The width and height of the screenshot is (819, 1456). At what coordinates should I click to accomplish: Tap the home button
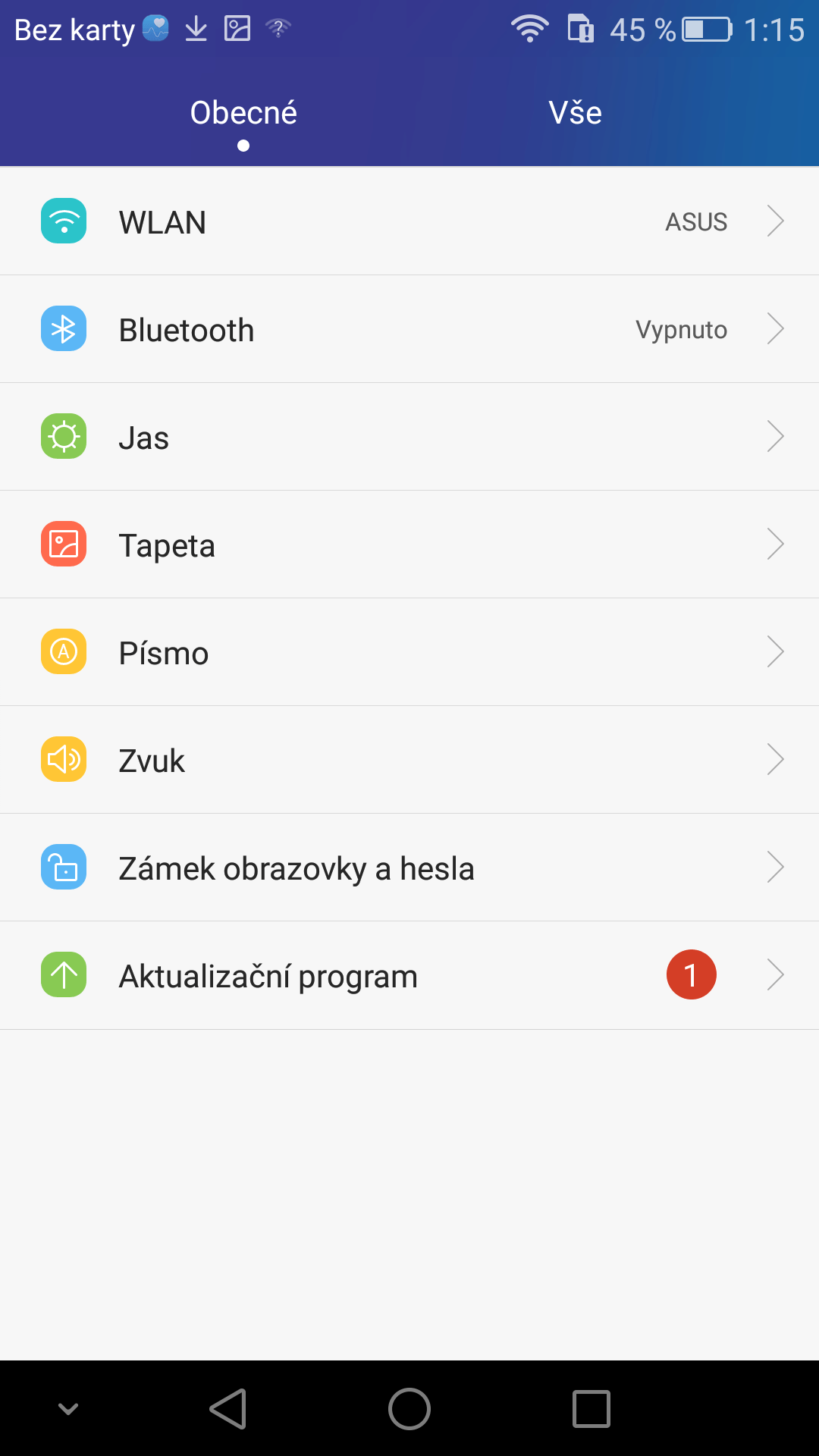click(409, 1409)
